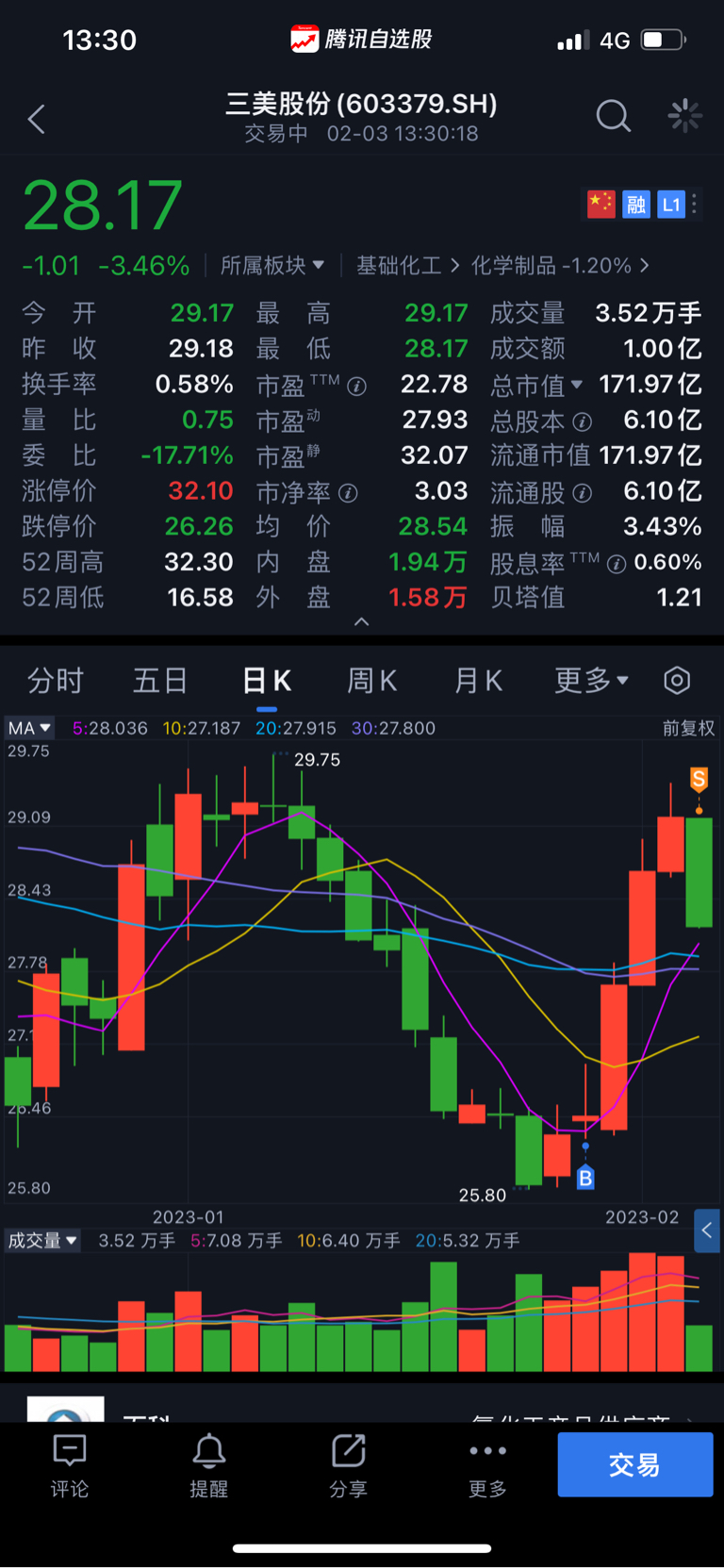Image resolution: width=724 pixels, height=1568 pixels.
Task: Tap the back arrow to exit stock page
Action: (36, 119)
